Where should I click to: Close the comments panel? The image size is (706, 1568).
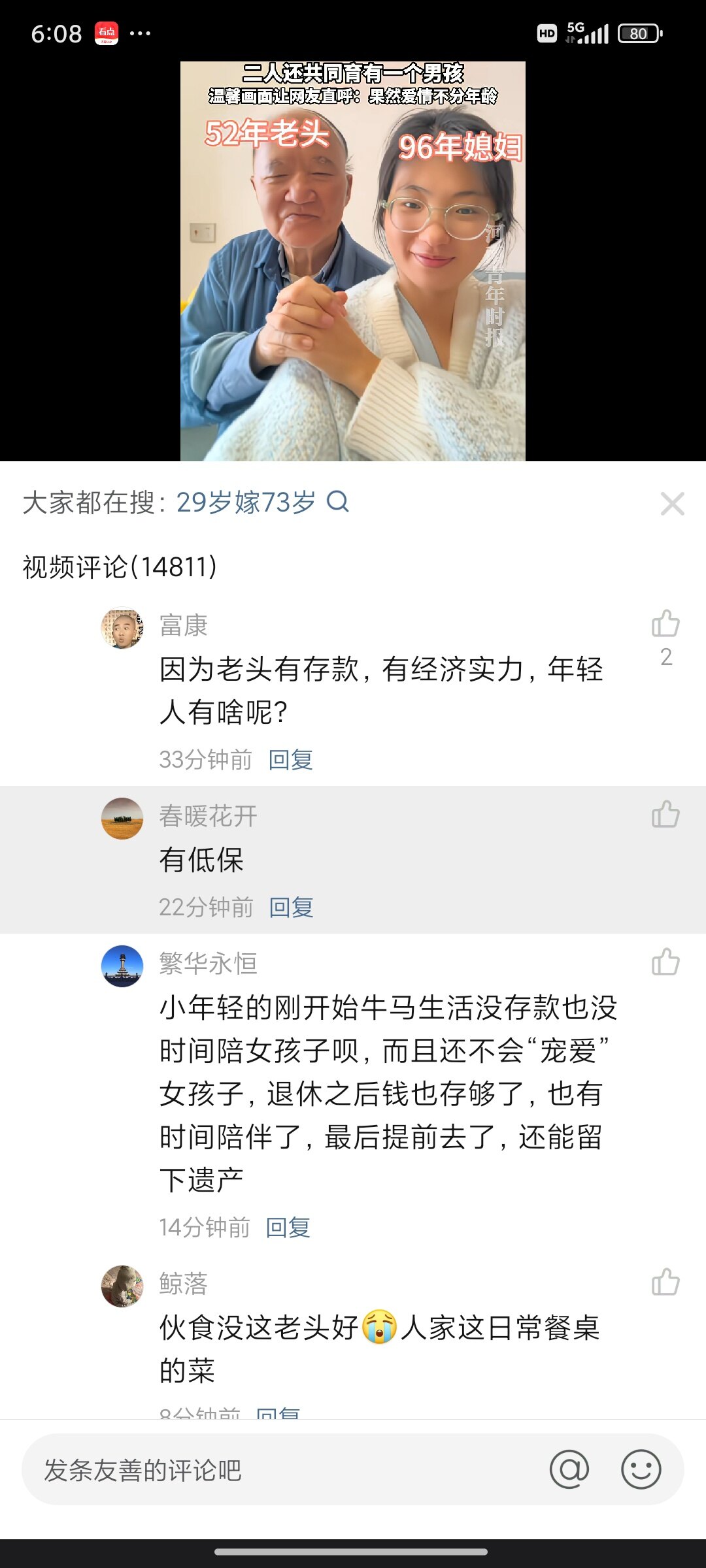672,504
